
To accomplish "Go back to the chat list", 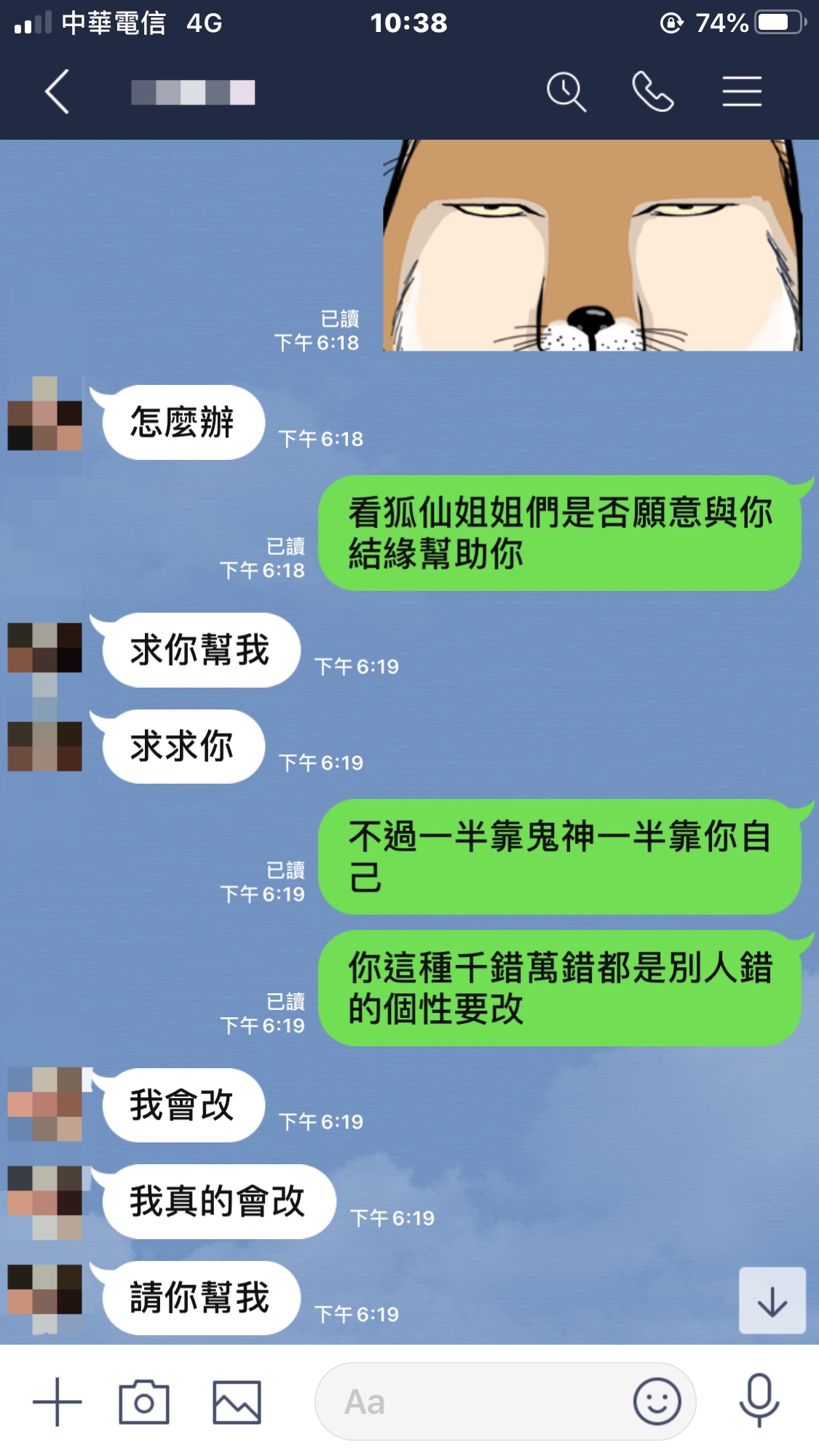I will (57, 92).
